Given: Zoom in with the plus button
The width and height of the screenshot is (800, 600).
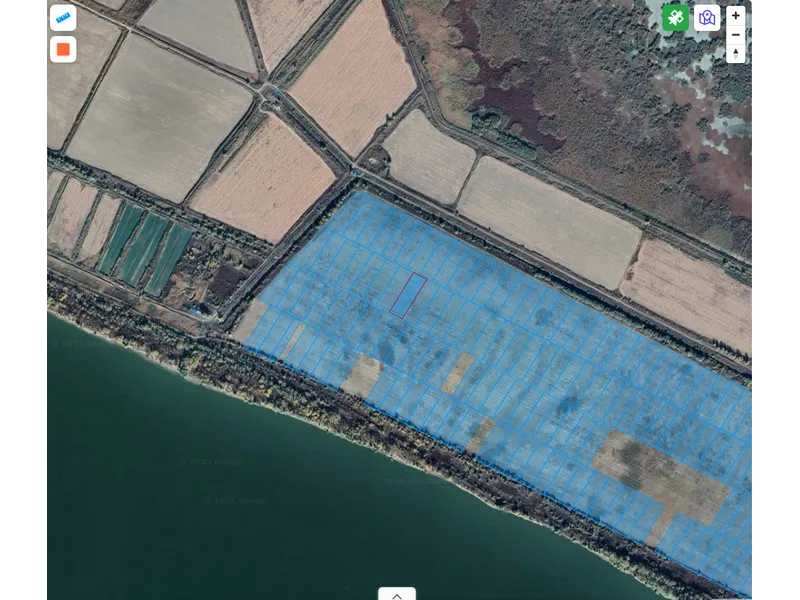Looking at the screenshot, I should pyautogui.click(x=736, y=16).
